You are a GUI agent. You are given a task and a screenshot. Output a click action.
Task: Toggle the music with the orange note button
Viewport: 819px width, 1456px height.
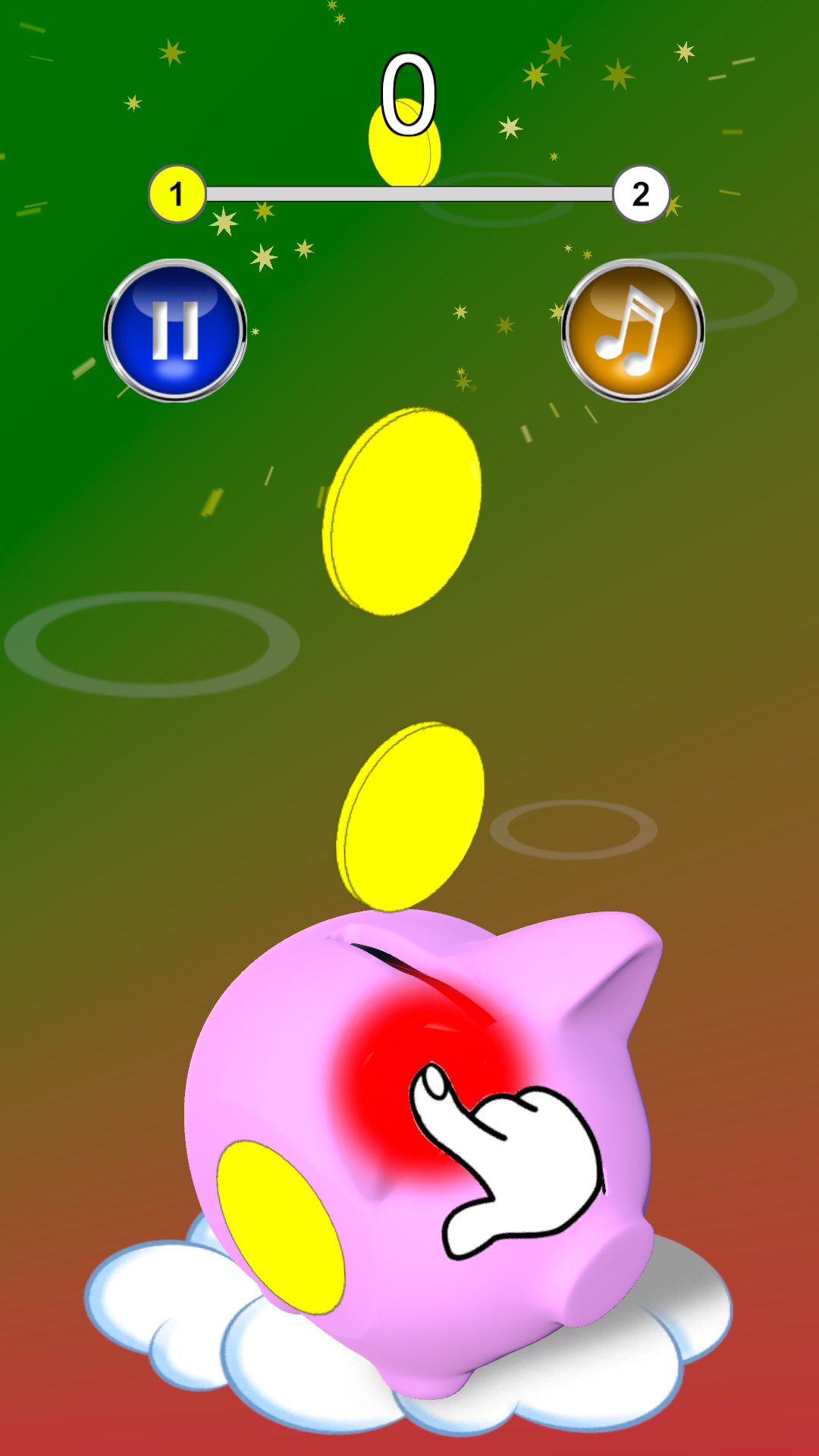point(632,331)
